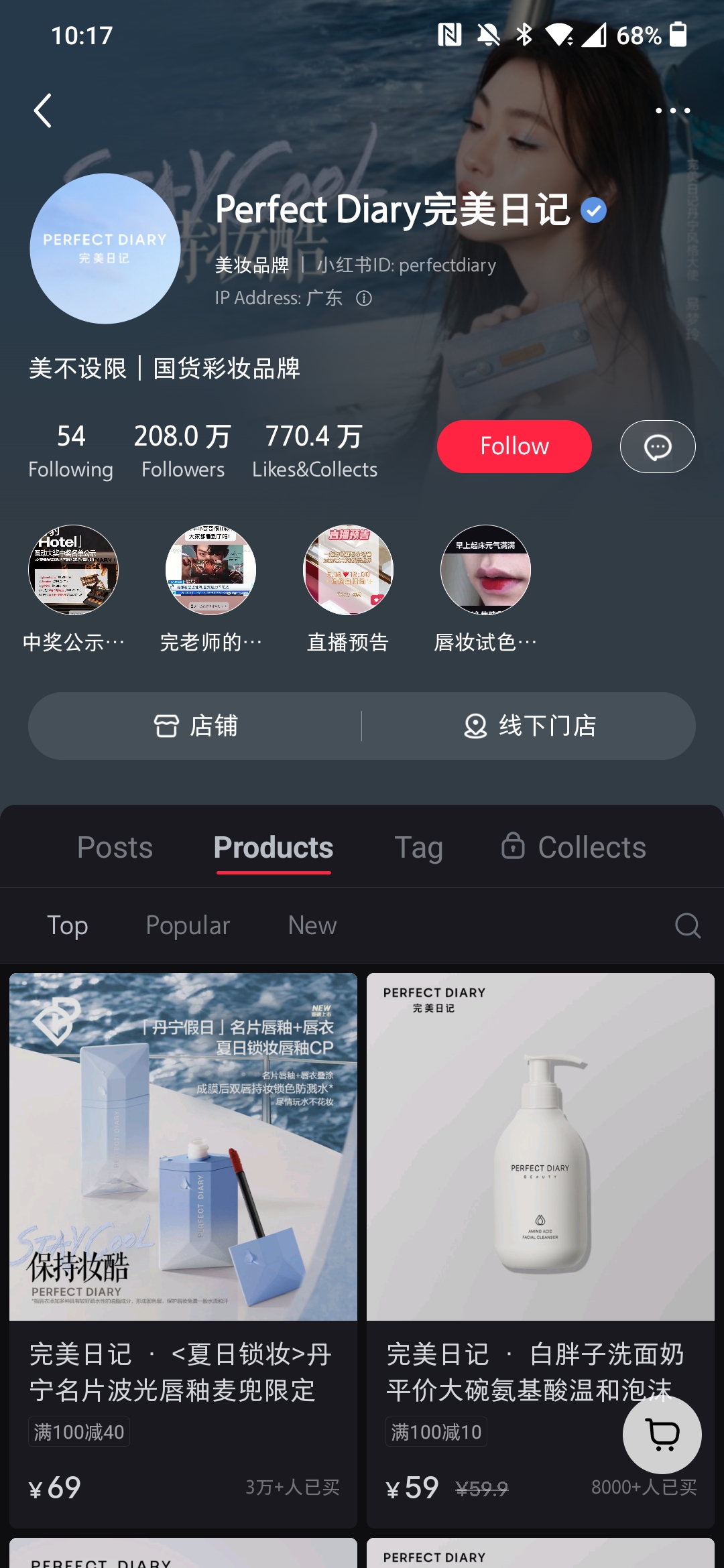Open the search magnifier icon
The image size is (724, 1568).
[x=689, y=925]
